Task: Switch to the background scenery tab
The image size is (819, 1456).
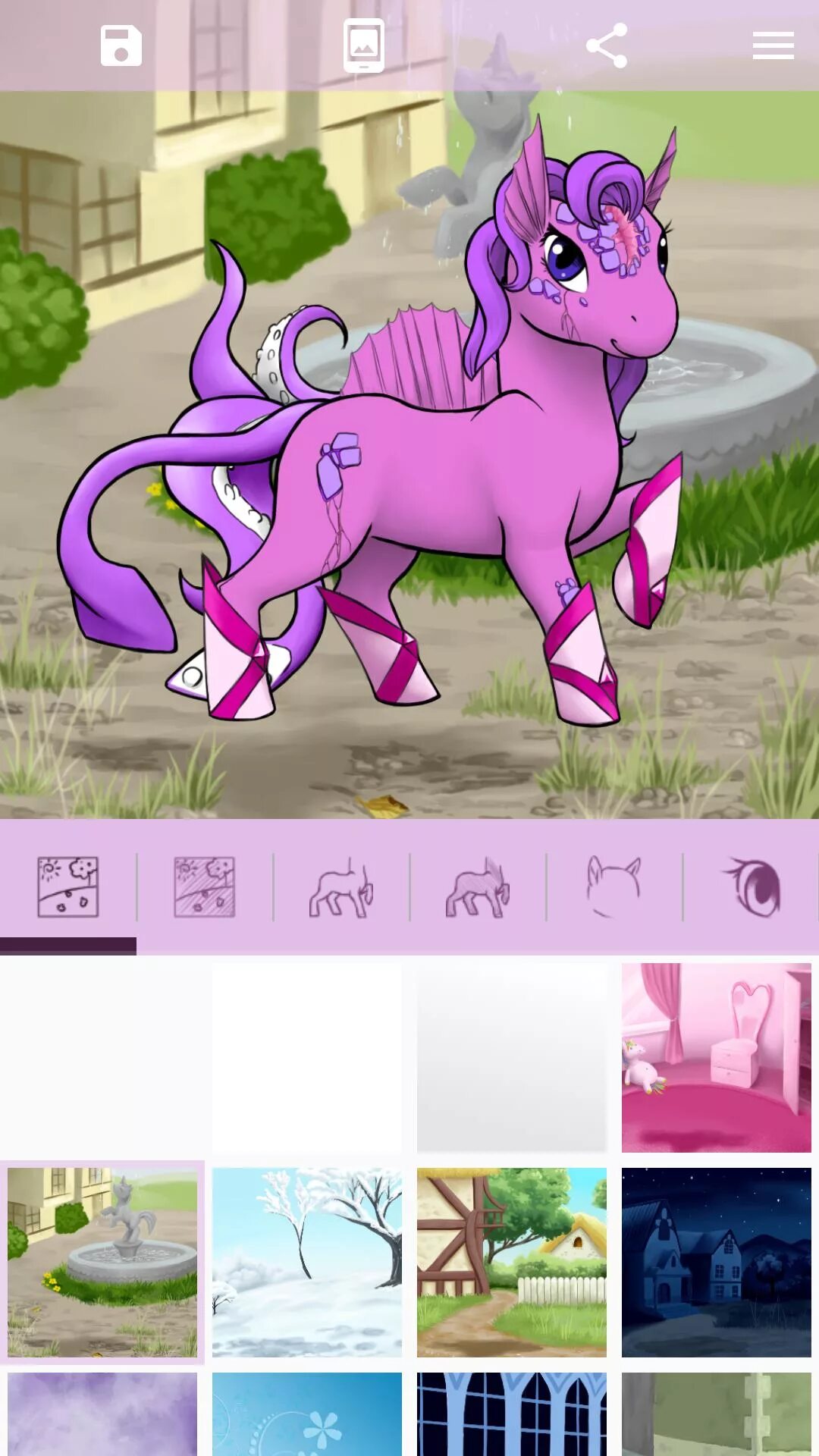Action: coord(68,887)
